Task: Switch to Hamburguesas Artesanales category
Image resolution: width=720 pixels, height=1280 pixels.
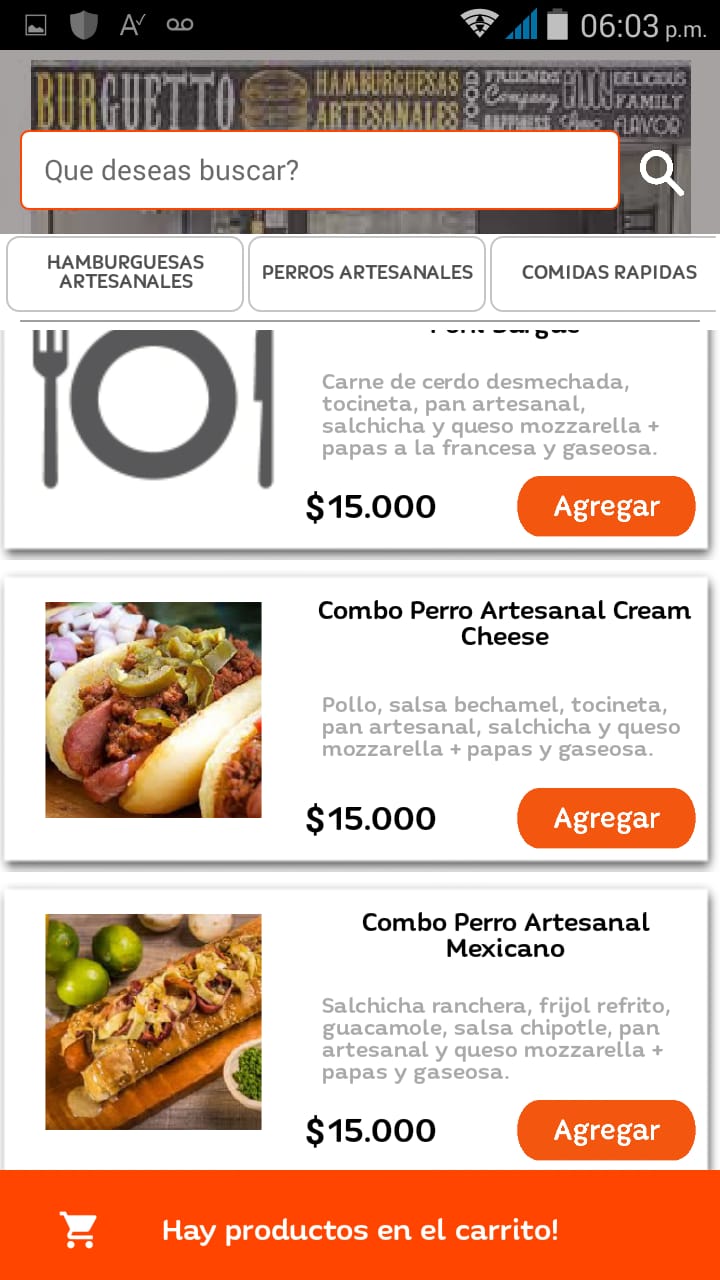Action: coord(125,272)
